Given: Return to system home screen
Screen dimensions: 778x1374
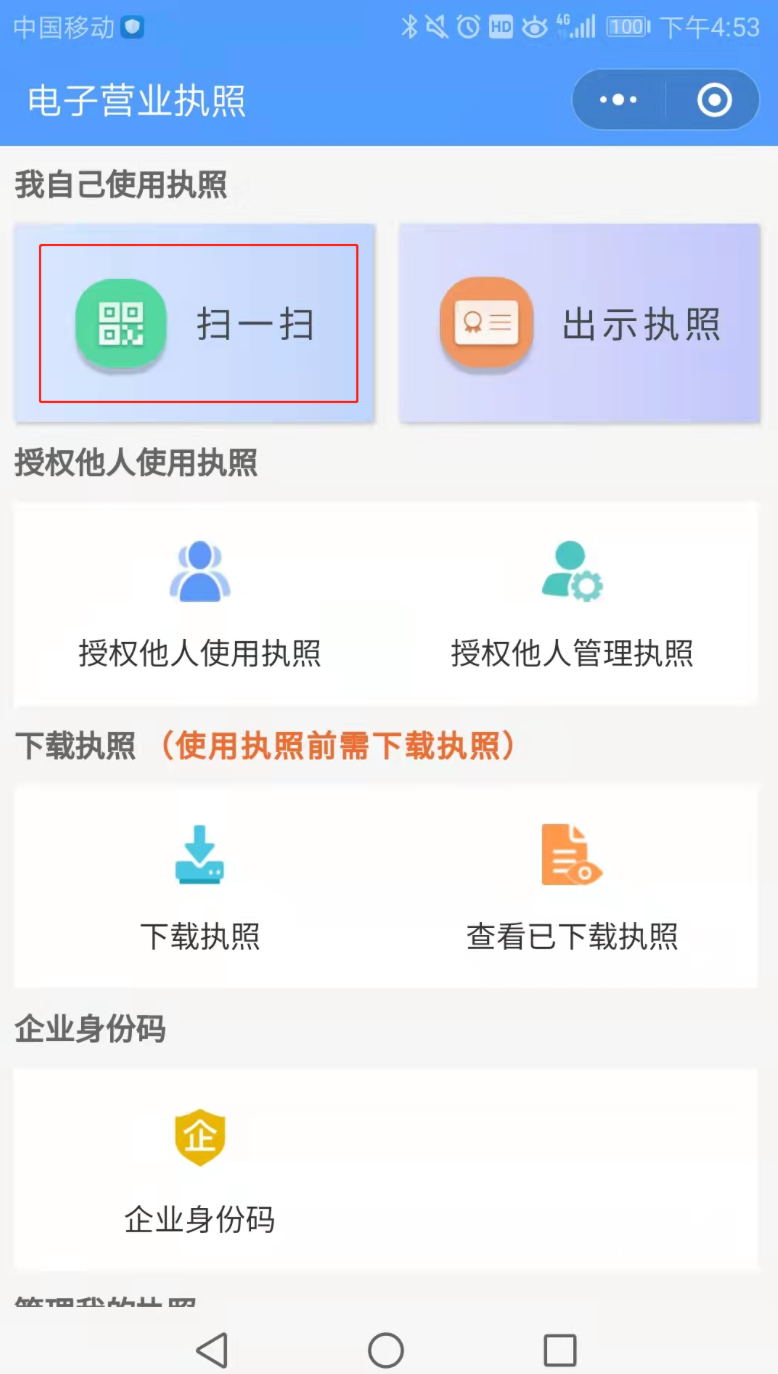Looking at the screenshot, I should [386, 1350].
